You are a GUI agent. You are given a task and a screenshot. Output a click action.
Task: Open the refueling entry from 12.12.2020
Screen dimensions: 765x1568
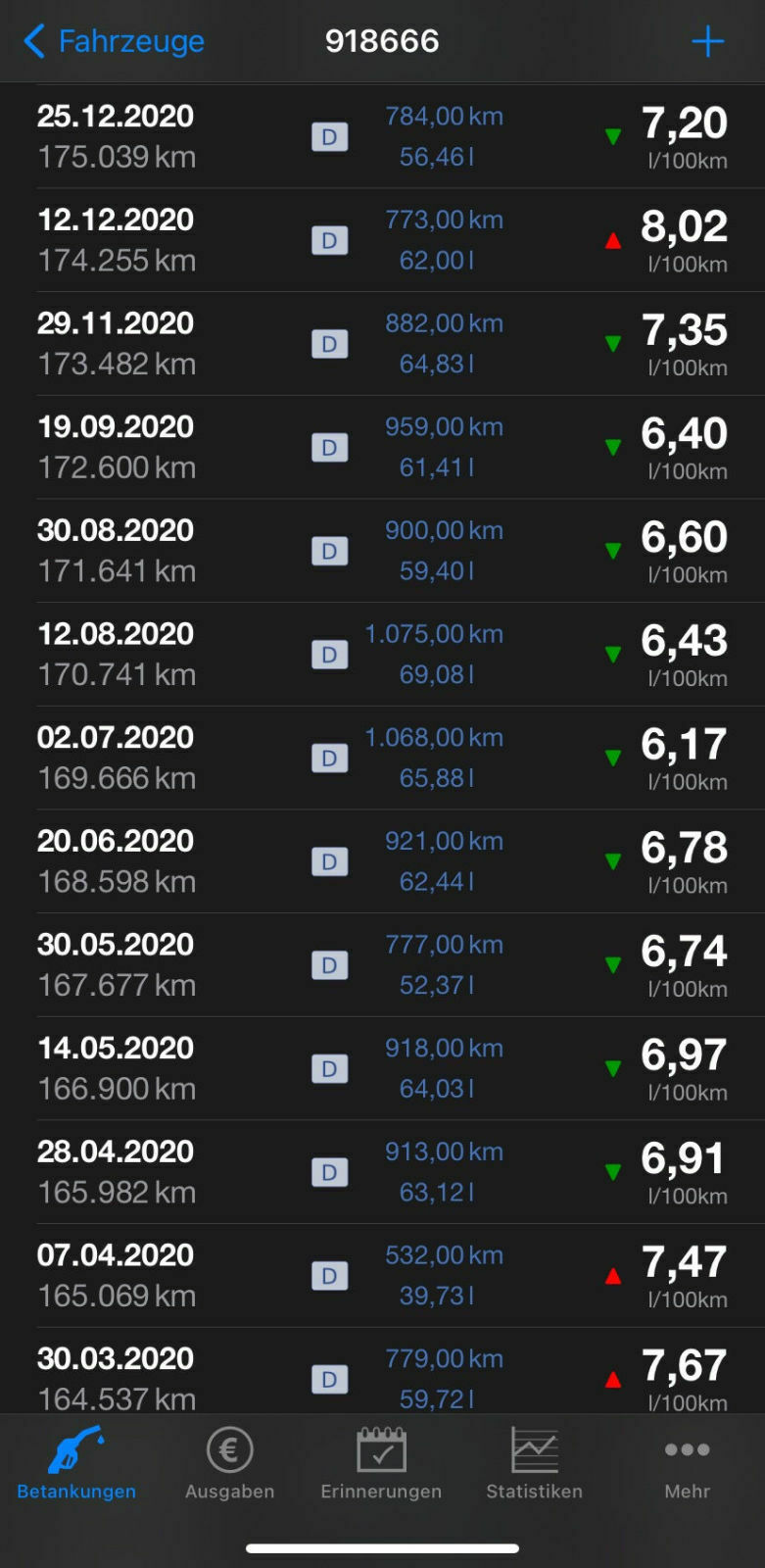(382, 240)
